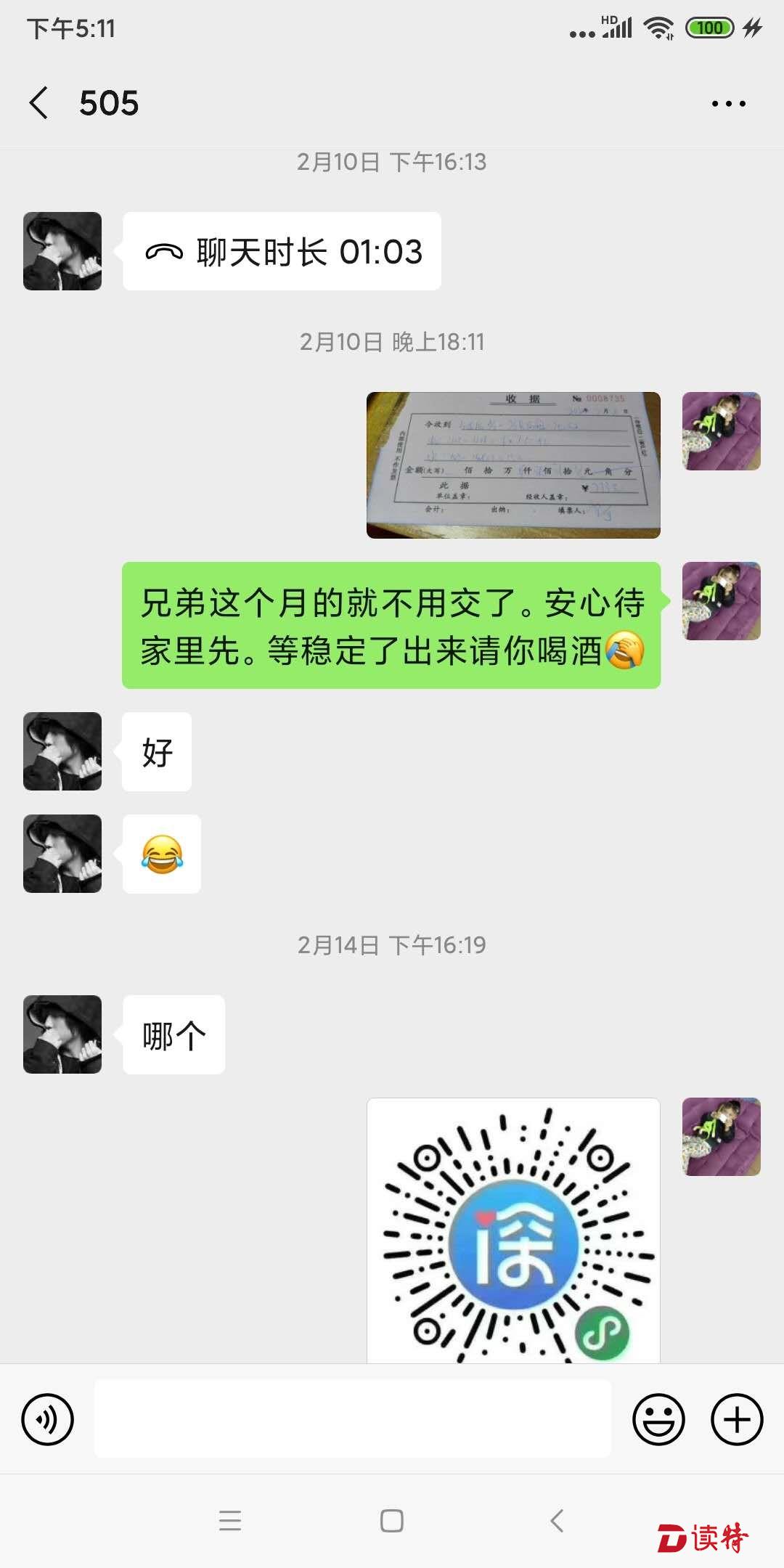Open the emoji sticker panel
Image resolution: width=784 pixels, height=1568 pixels.
(658, 1418)
